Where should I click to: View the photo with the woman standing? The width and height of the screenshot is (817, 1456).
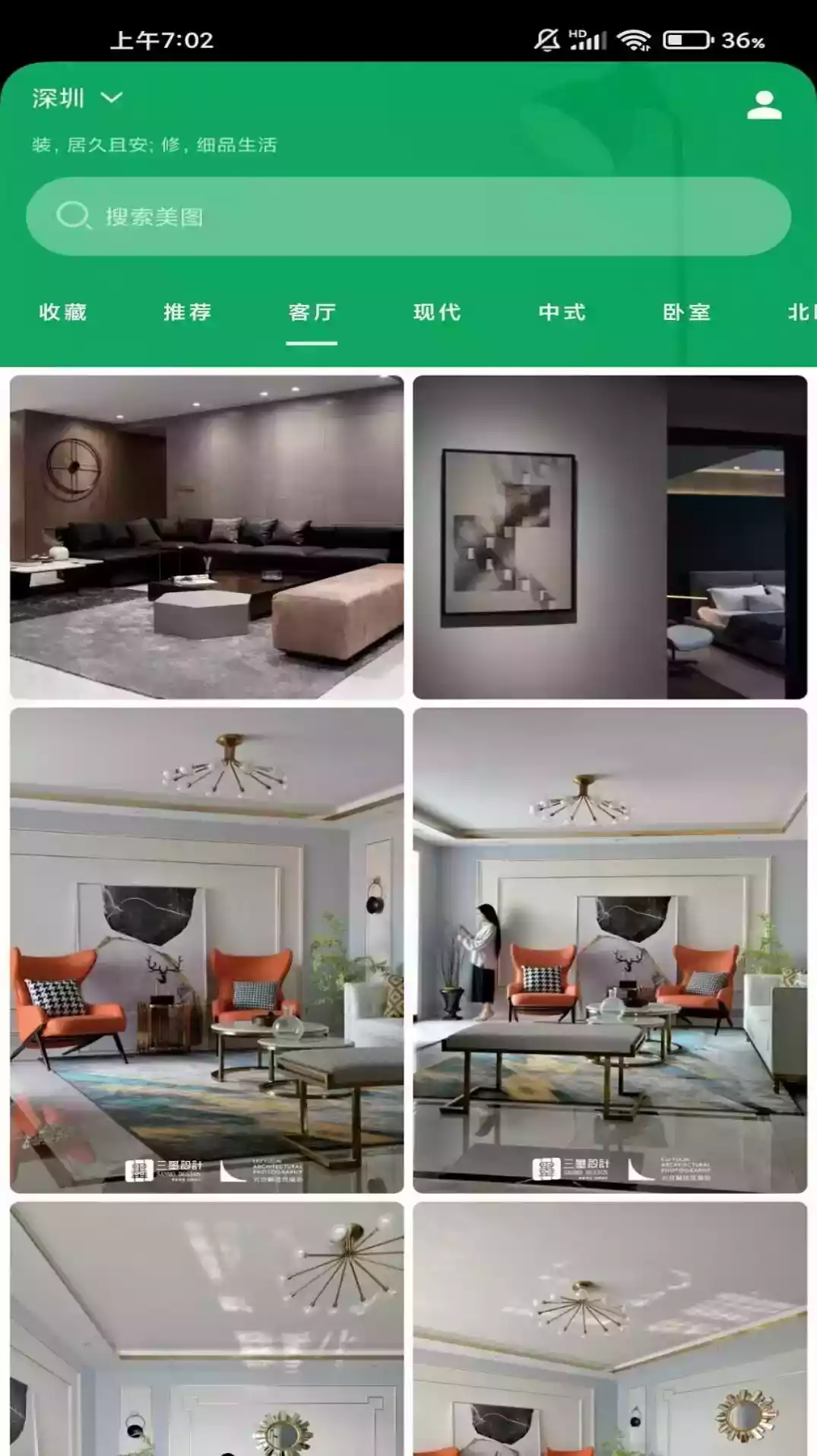[610, 950]
